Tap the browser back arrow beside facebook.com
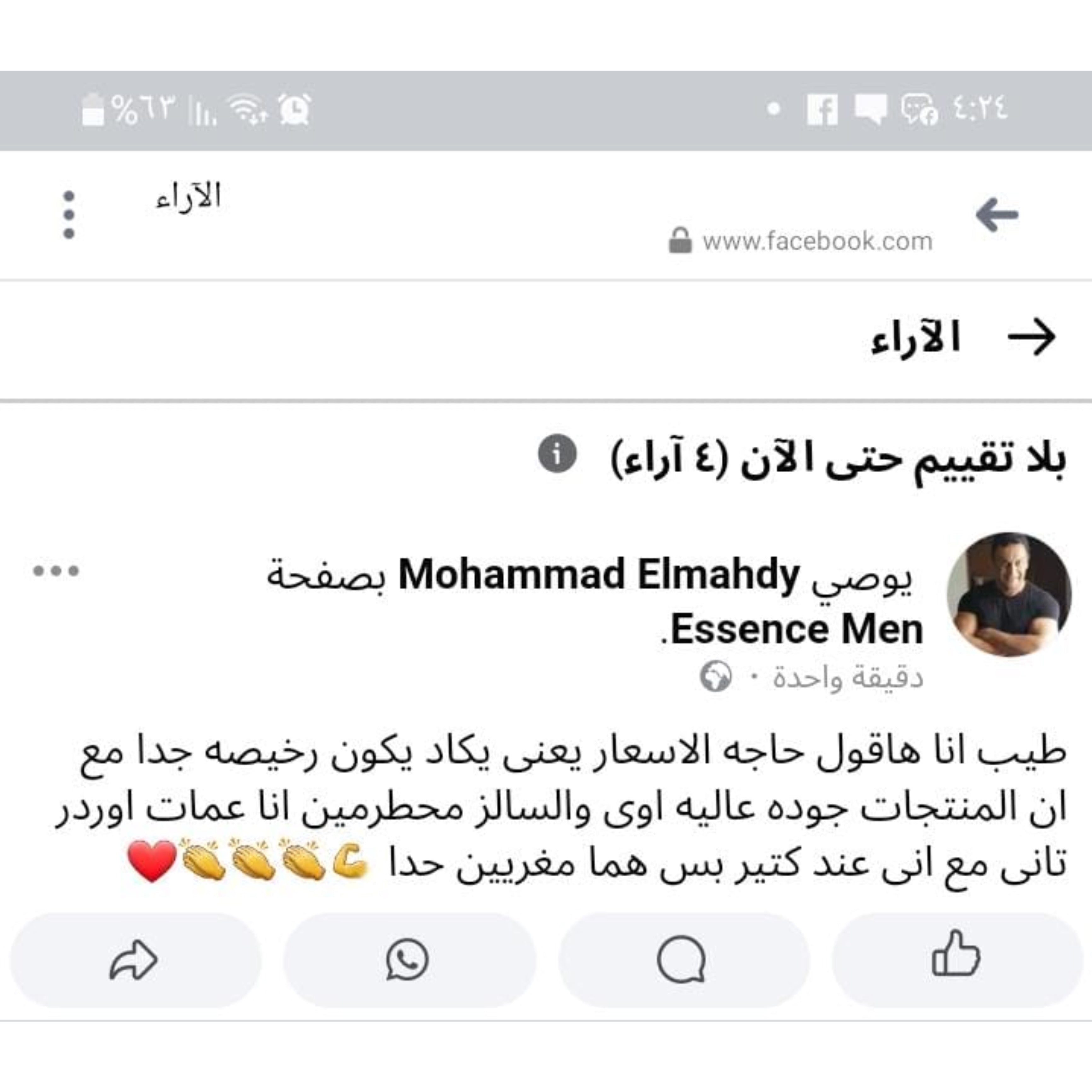The width and height of the screenshot is (1092, 1092). [996, 215]
